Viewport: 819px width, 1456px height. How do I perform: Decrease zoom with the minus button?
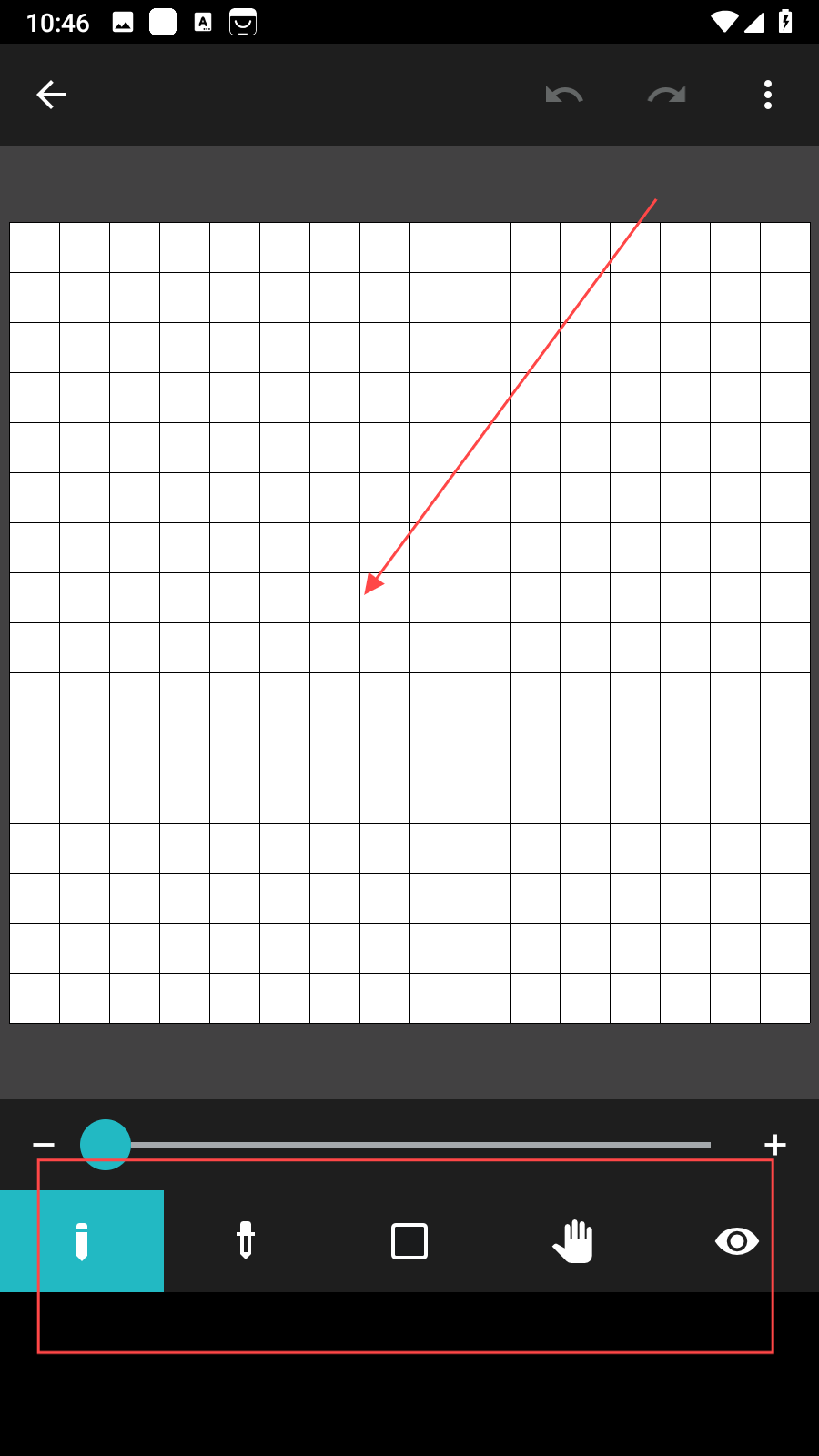pos(44,1145)
